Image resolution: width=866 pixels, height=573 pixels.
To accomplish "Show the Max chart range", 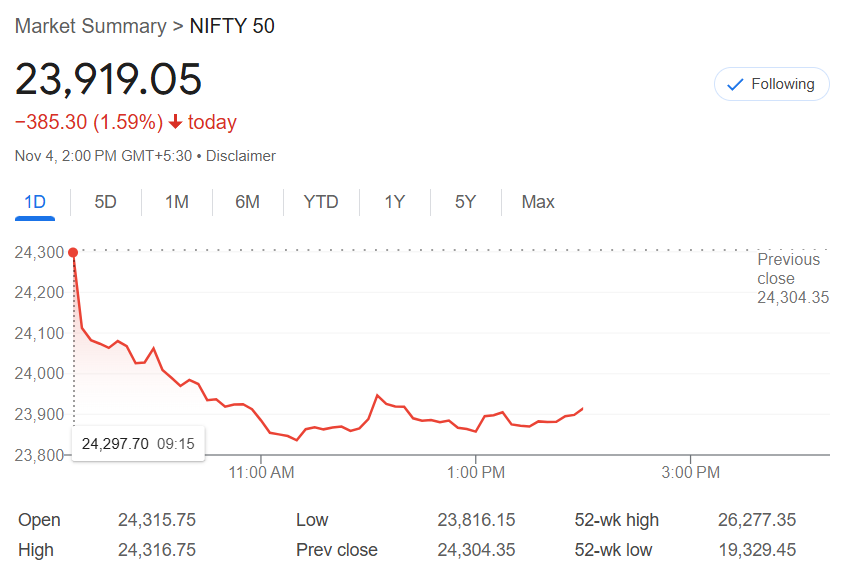I will coord(538,202).
